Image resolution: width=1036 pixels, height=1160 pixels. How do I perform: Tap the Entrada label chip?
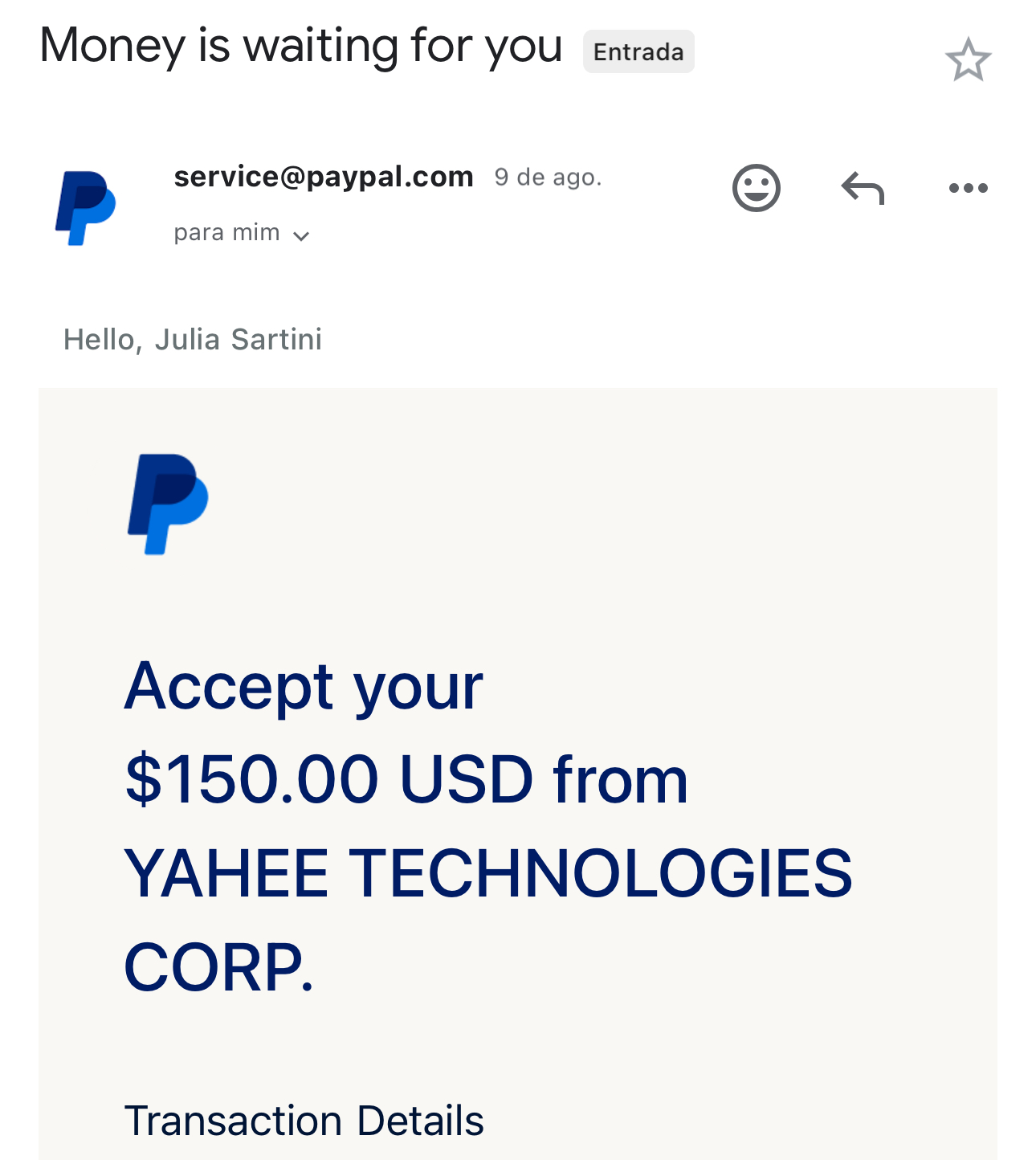tap(638, 52)
